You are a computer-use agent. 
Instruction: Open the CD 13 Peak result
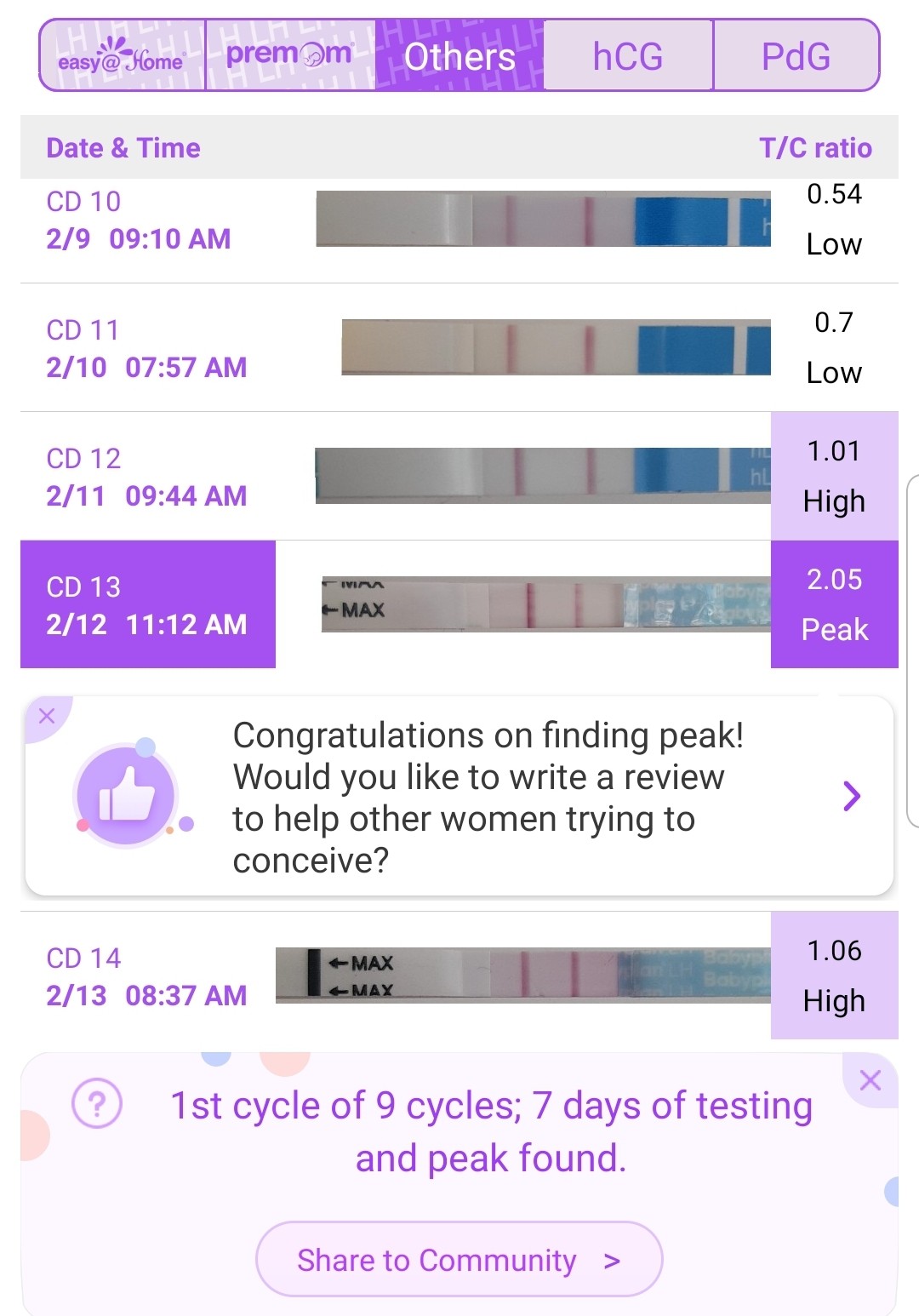coord(834,604)
